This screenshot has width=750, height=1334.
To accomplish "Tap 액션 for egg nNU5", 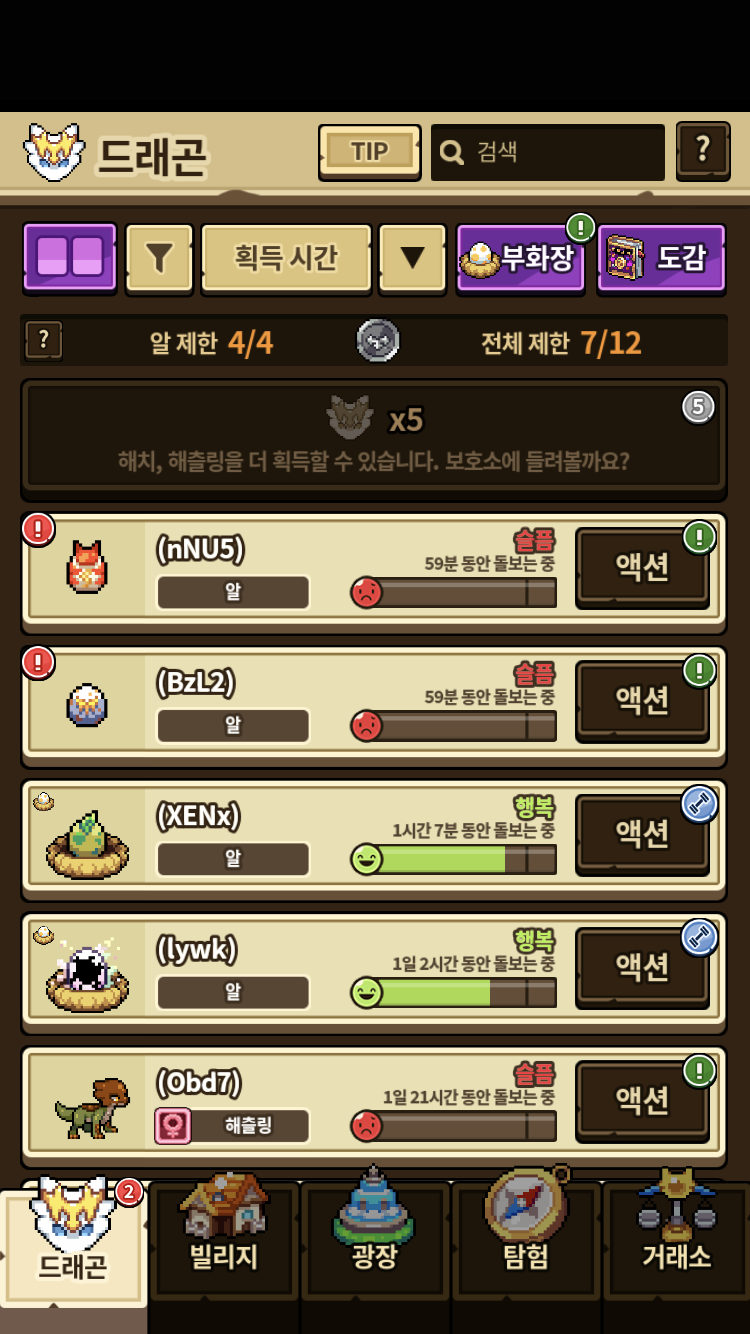I will (x=642, y=567).
